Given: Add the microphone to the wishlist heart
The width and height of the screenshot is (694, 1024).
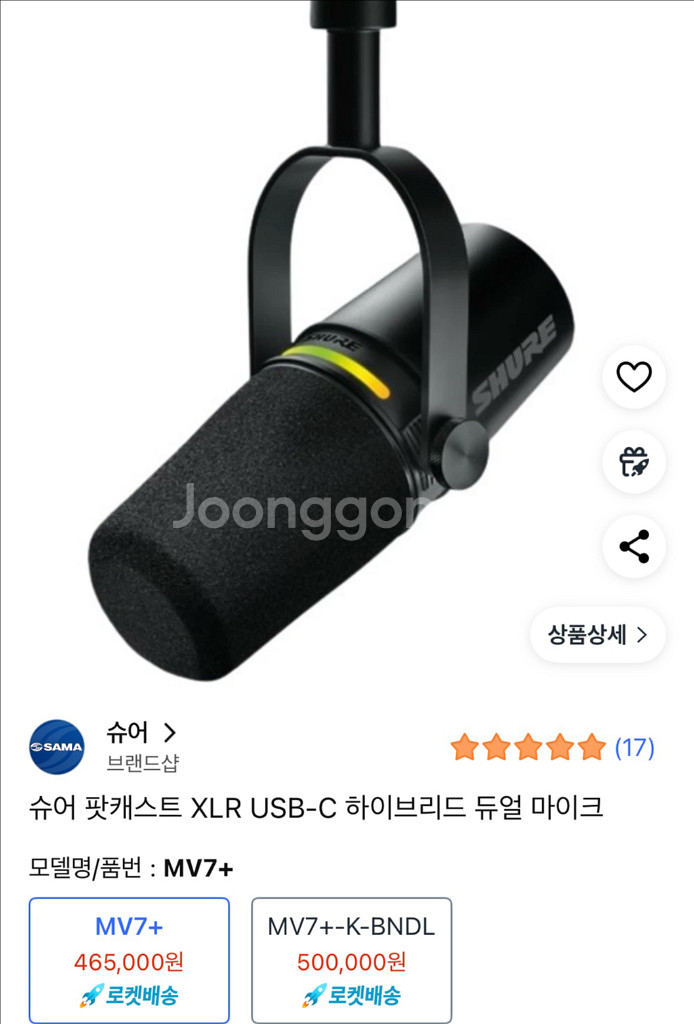Looking at the screenshot, I should 633,377.
